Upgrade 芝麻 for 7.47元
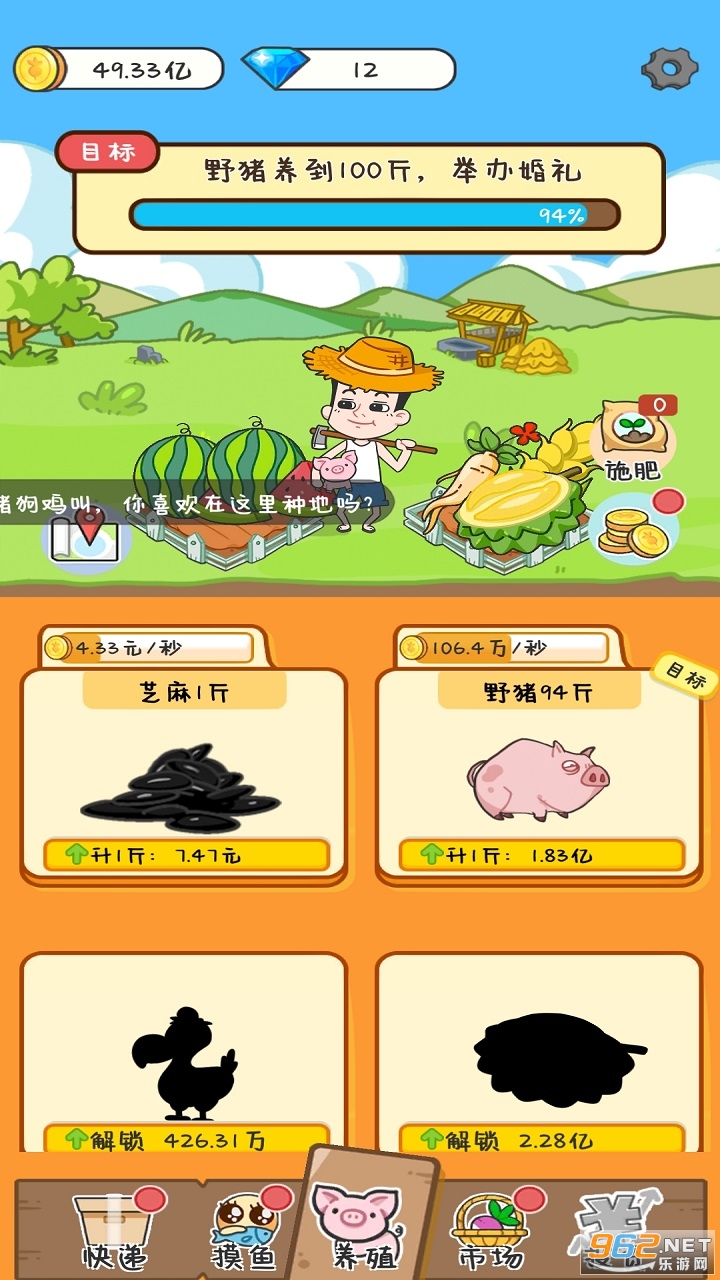This screenshot has width=720, height=1280. (186, 855)
